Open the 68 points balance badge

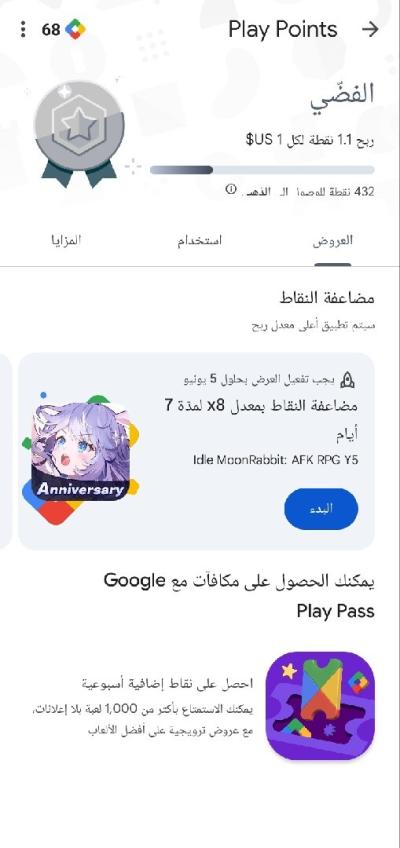click(64, 29)
